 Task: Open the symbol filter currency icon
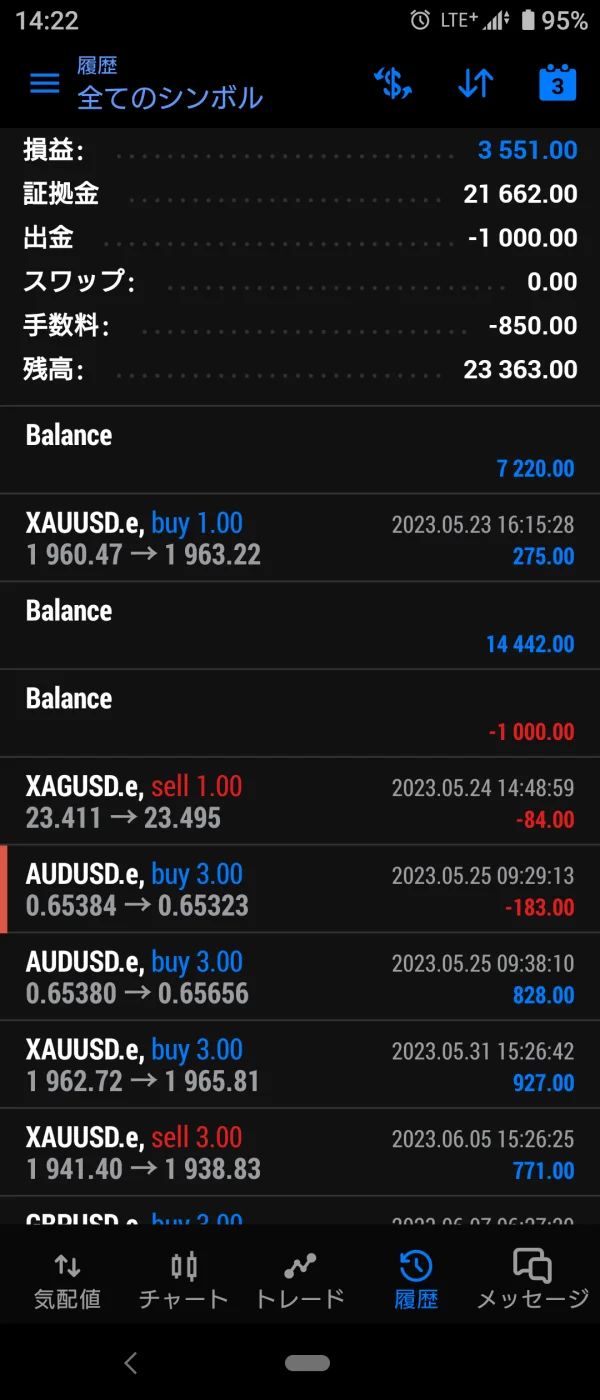[x=393, y=84]
